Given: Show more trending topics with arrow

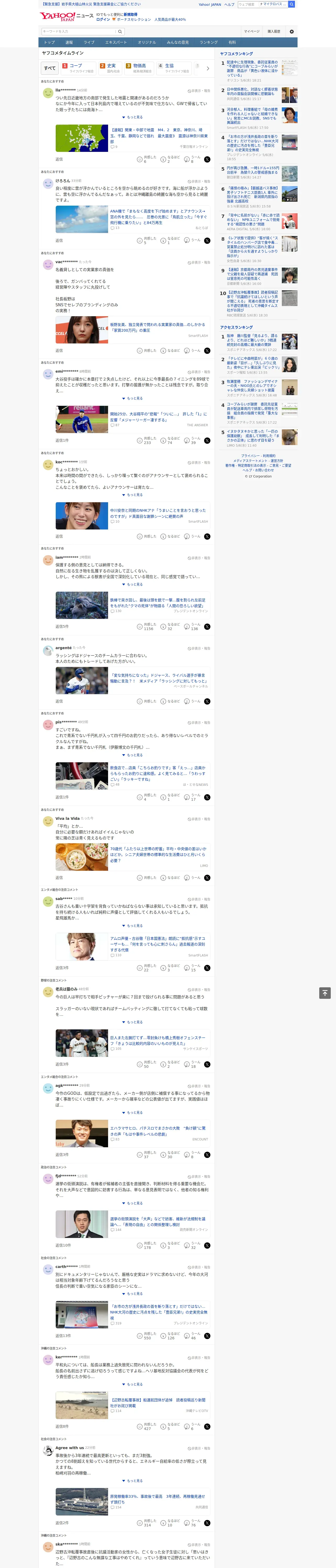Looking at the screenshot, I should pyautogui.click(x=207, y=68).
